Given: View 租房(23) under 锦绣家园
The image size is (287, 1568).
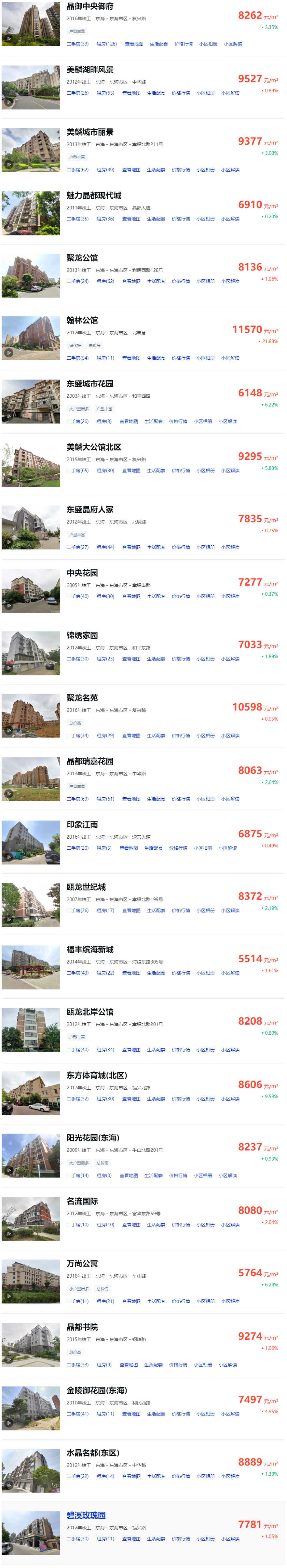Looking at the screenshot, I should [105, 658].
